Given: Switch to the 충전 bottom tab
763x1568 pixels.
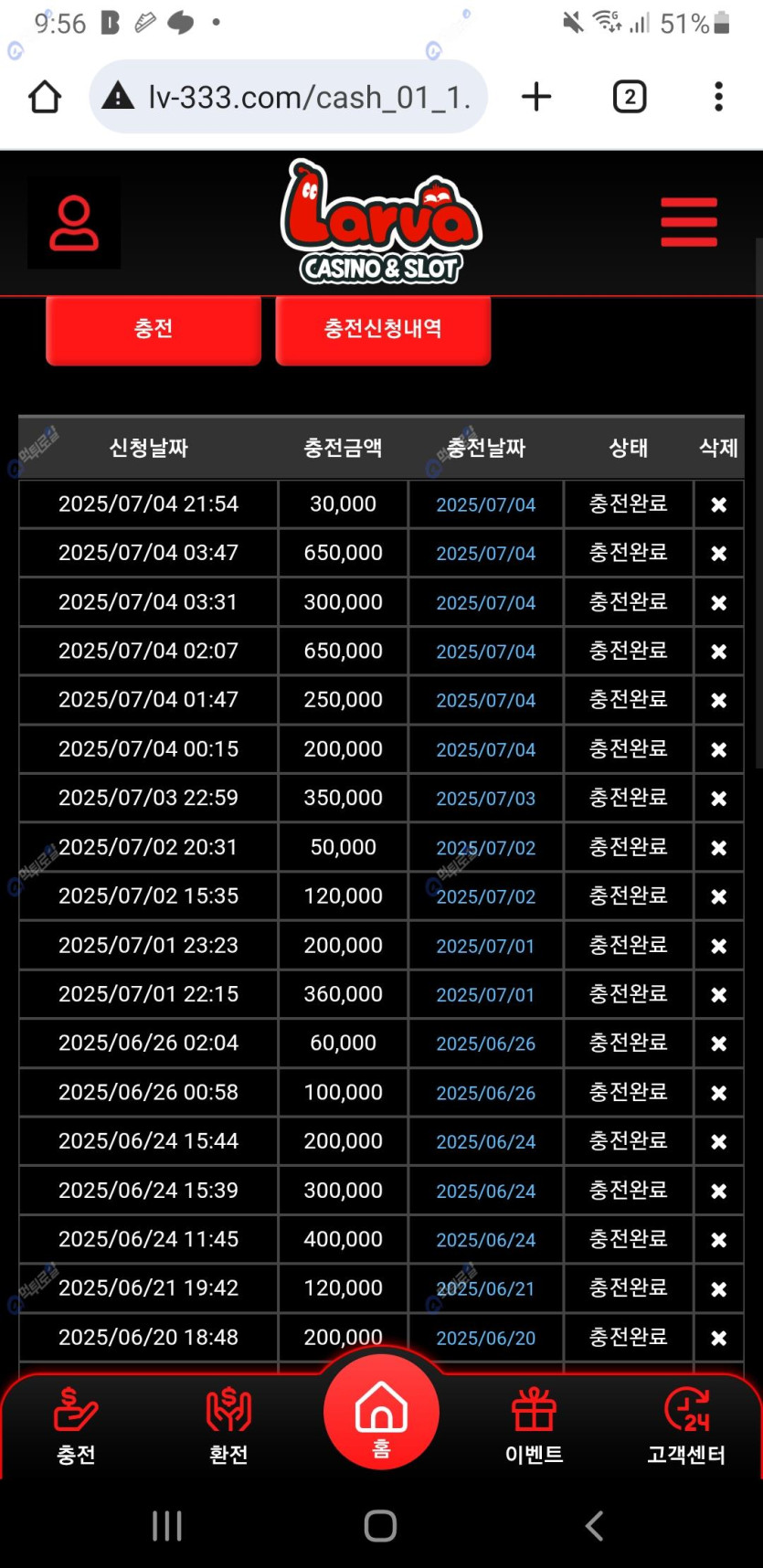Looking at the screenshot, I should click(x=76, y=1425).
